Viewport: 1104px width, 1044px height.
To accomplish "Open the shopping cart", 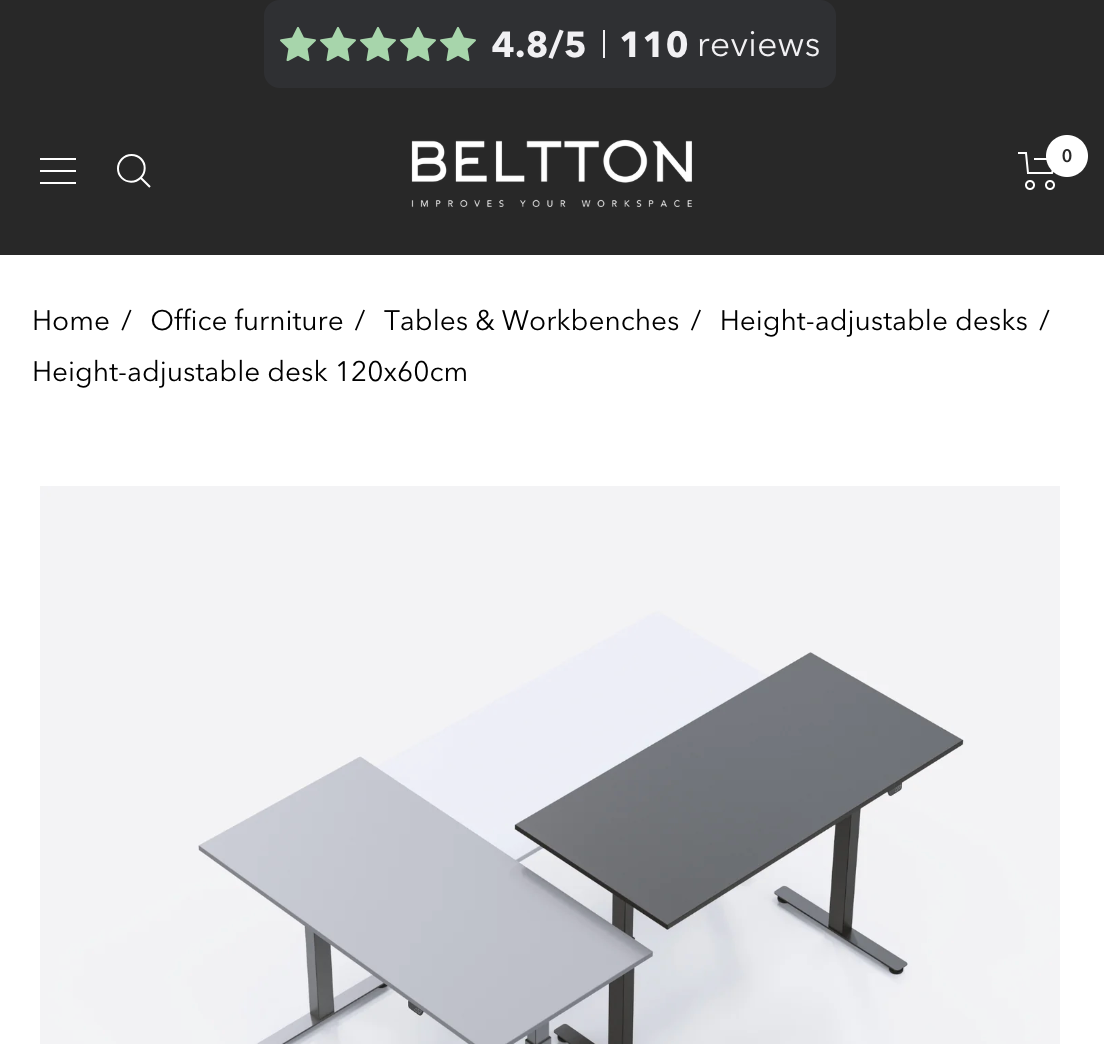I will (1042, 170).
